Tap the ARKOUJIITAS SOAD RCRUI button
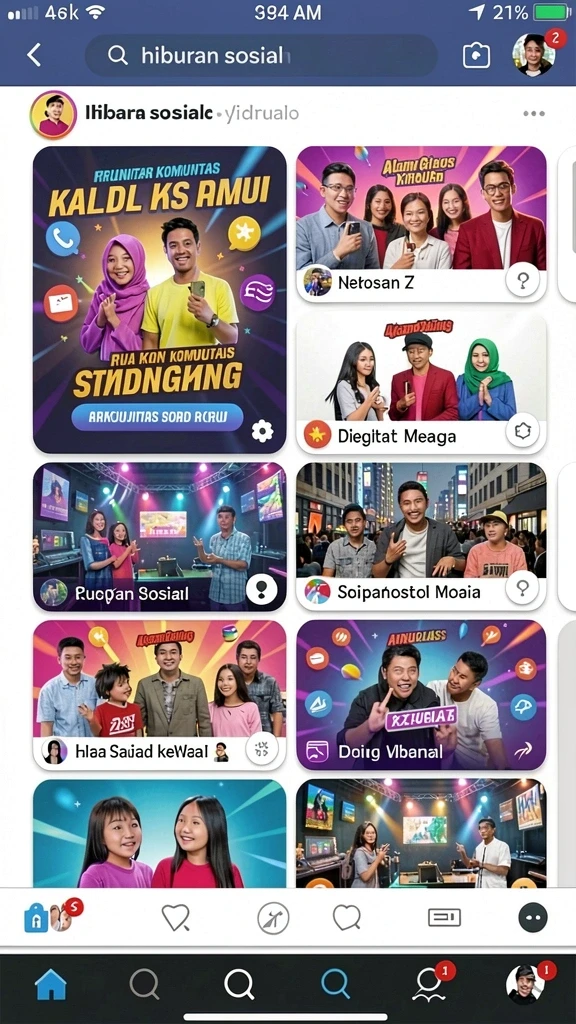The height and width of the screenshot is (1024, 576). pos(157,417)
